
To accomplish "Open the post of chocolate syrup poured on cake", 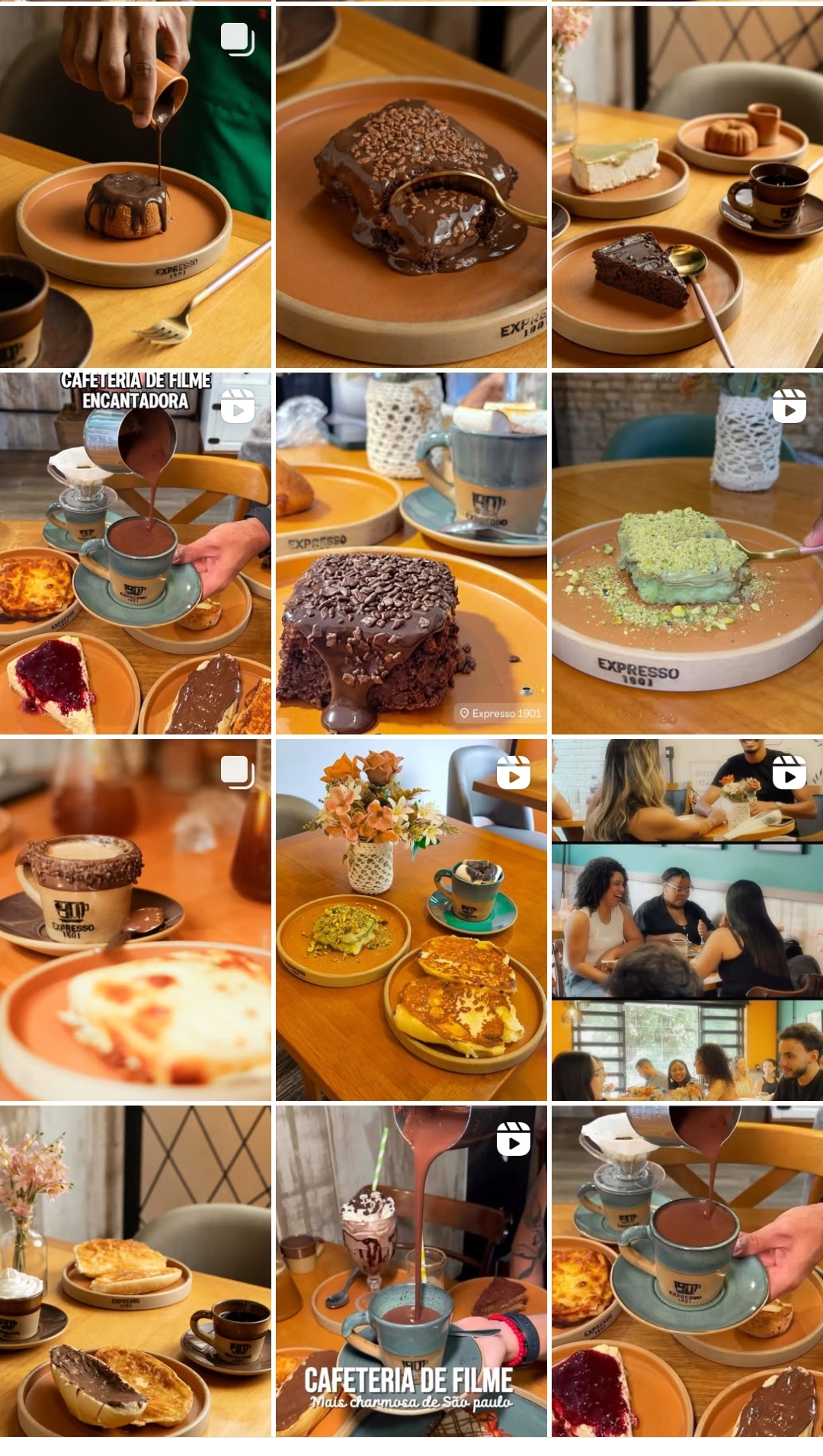I will pos(135,187).
